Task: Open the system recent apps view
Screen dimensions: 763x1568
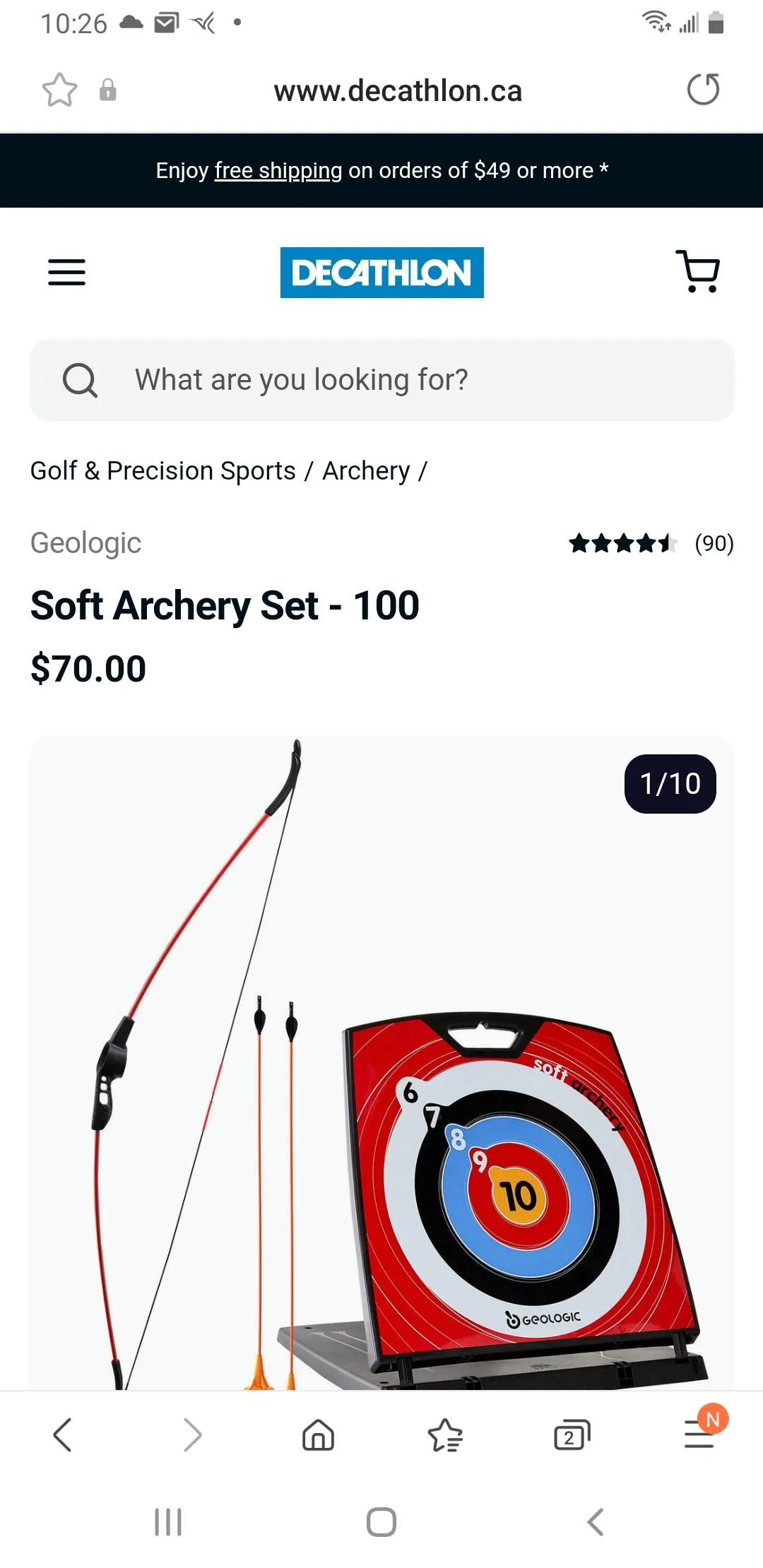Action: coord(168,1522)
